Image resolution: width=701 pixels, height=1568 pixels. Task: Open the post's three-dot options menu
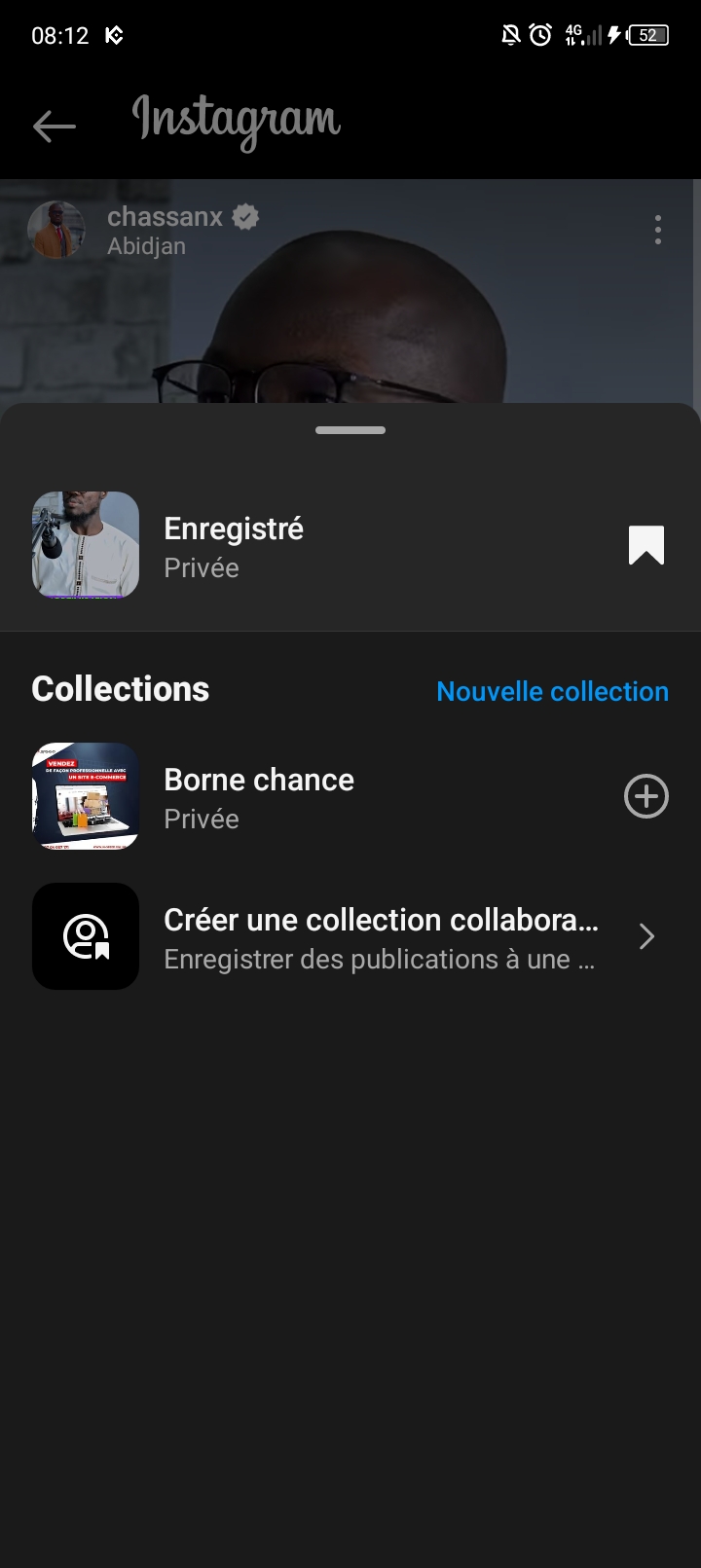(x=658, y=230)
